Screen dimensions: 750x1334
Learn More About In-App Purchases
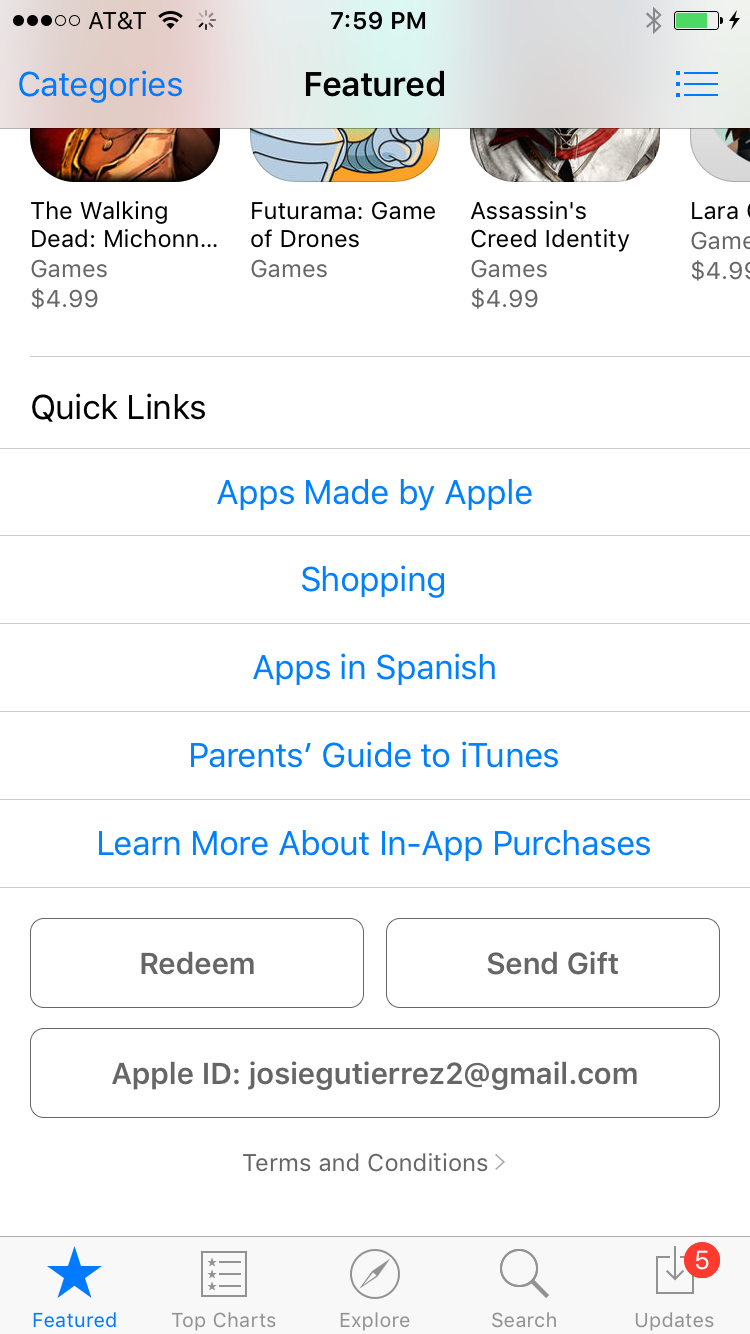pos(374,844)
